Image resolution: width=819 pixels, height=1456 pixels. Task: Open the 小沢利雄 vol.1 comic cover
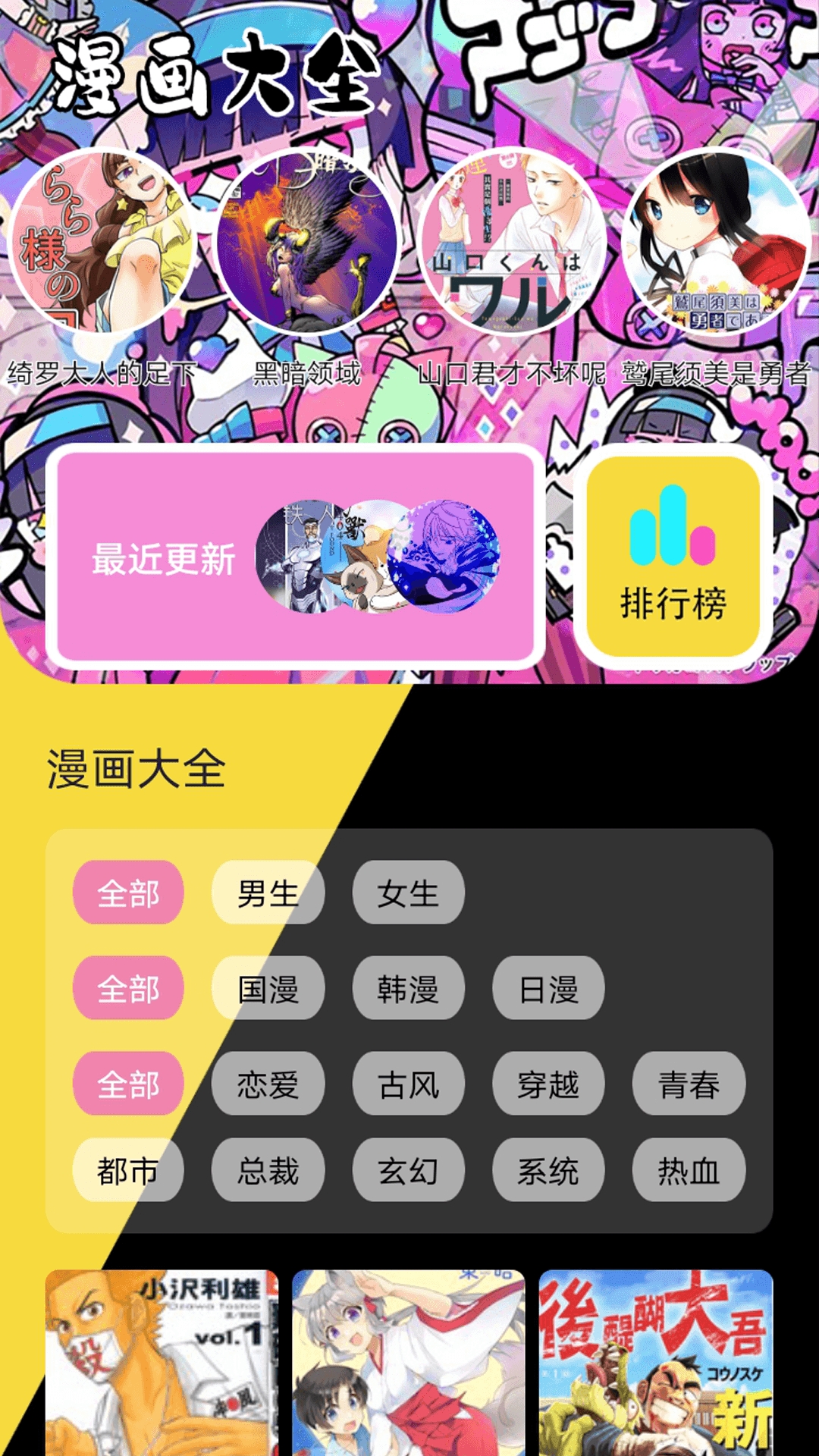(x=162, y=1363)
